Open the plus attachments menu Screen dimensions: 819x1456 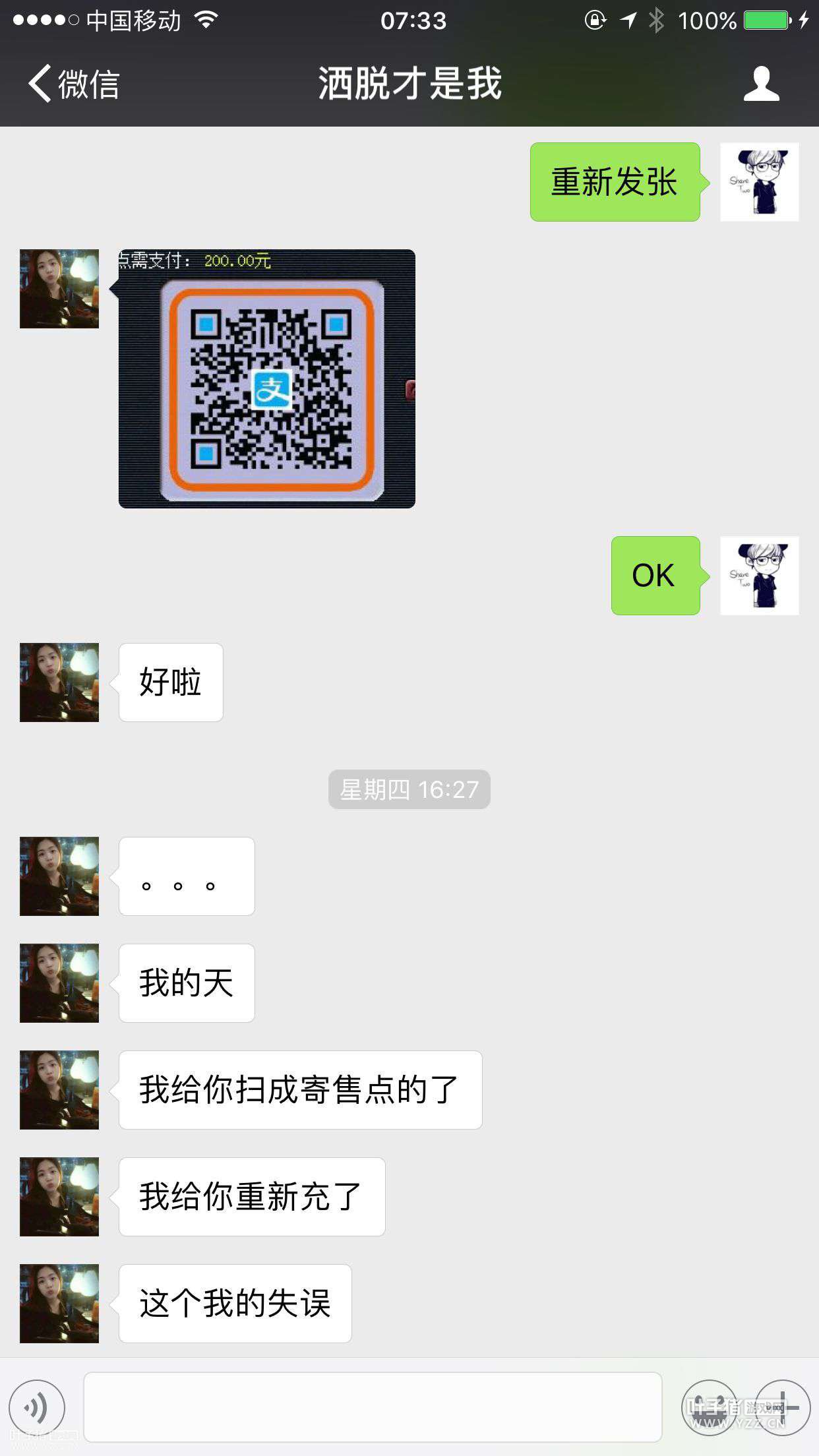782,1407
